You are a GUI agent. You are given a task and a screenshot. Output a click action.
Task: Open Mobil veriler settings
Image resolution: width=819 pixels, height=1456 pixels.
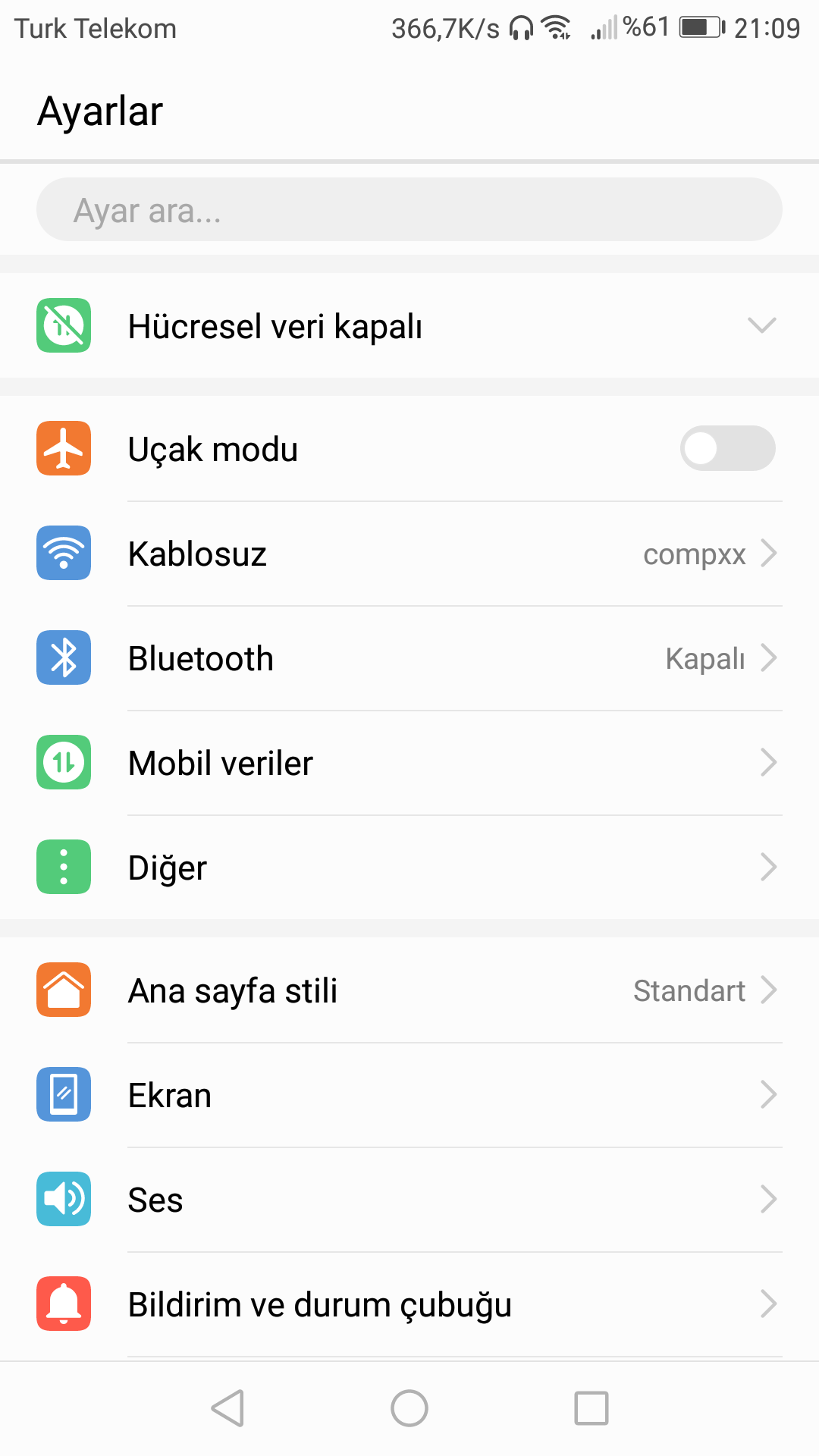pos(409,763)
